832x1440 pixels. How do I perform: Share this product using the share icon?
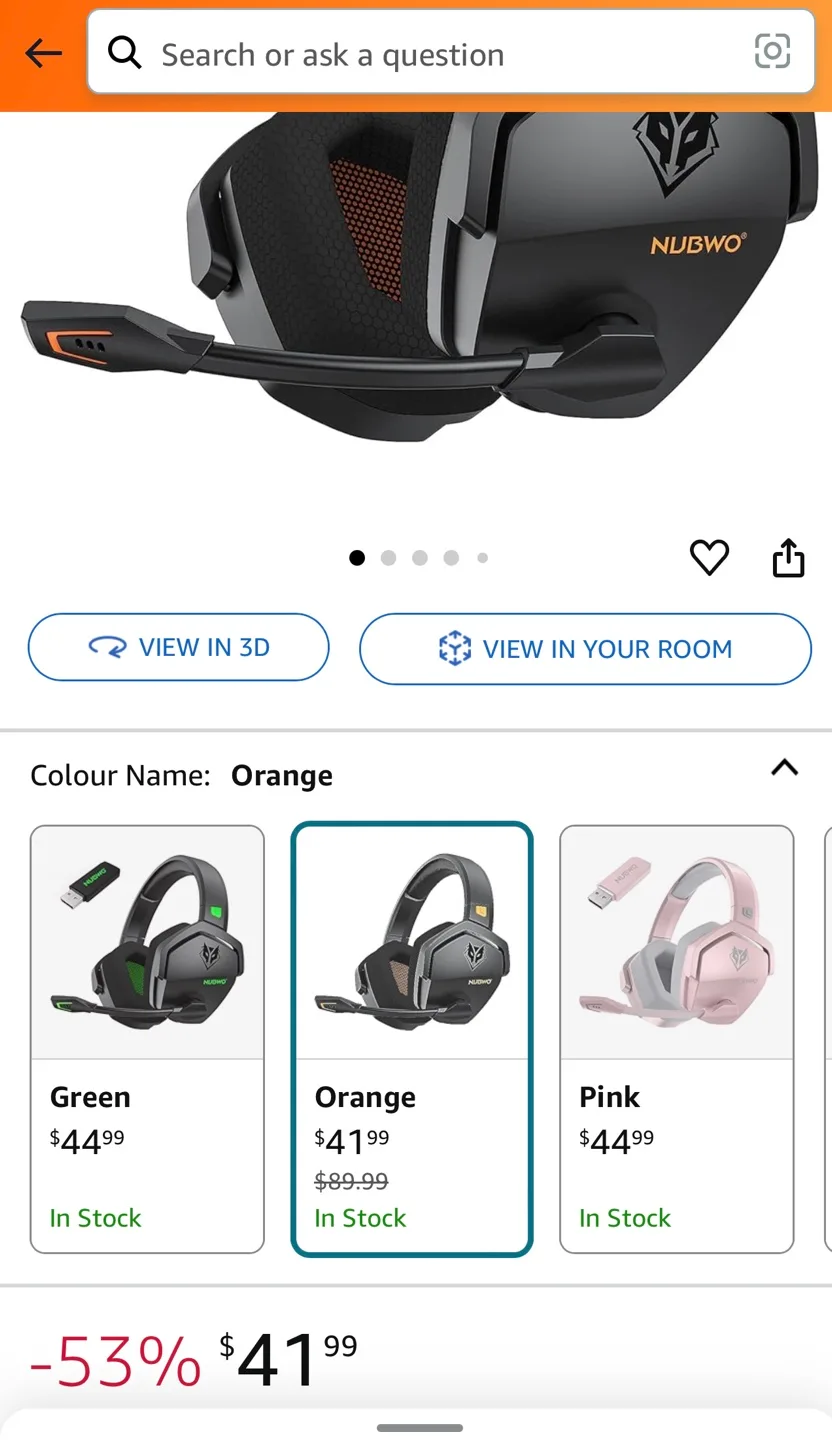(x=788, y=558)
